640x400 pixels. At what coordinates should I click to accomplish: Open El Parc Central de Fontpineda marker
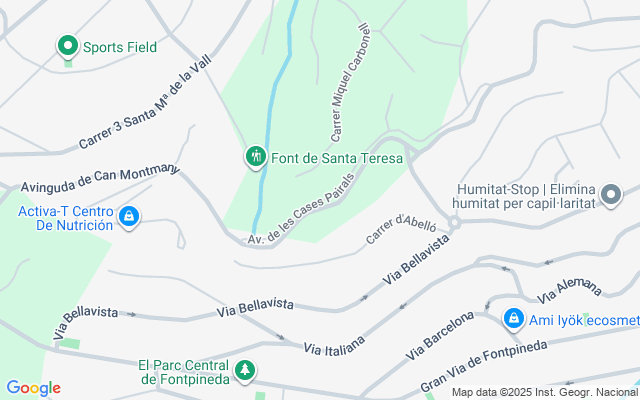245,370
